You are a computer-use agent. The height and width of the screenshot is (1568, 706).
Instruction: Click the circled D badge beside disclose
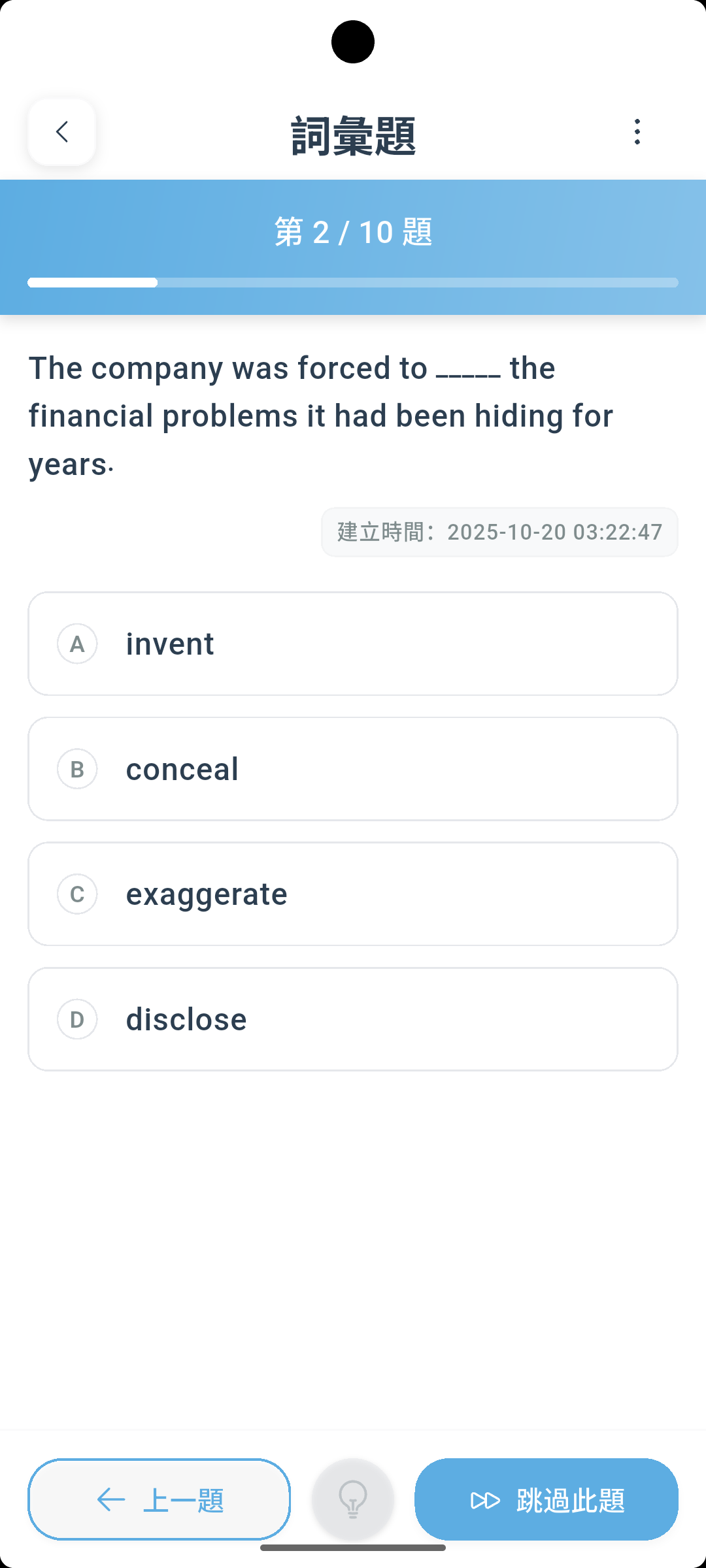[77, 1019]
